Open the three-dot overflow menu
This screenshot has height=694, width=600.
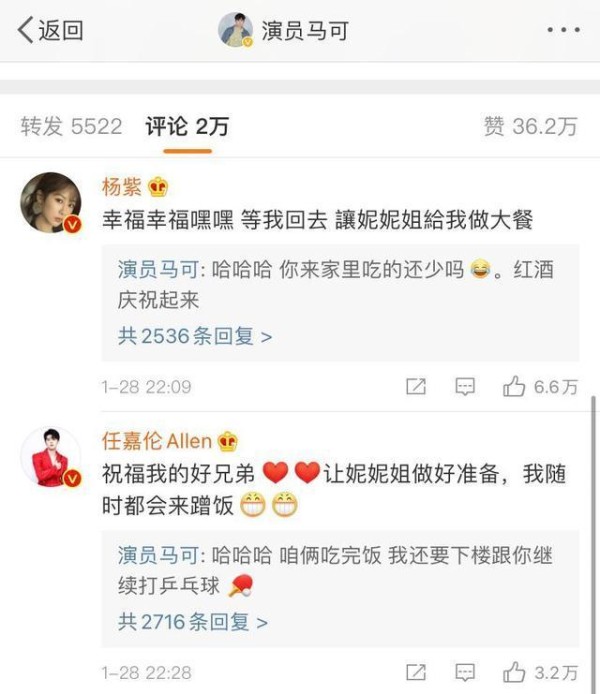click(563, 31)
